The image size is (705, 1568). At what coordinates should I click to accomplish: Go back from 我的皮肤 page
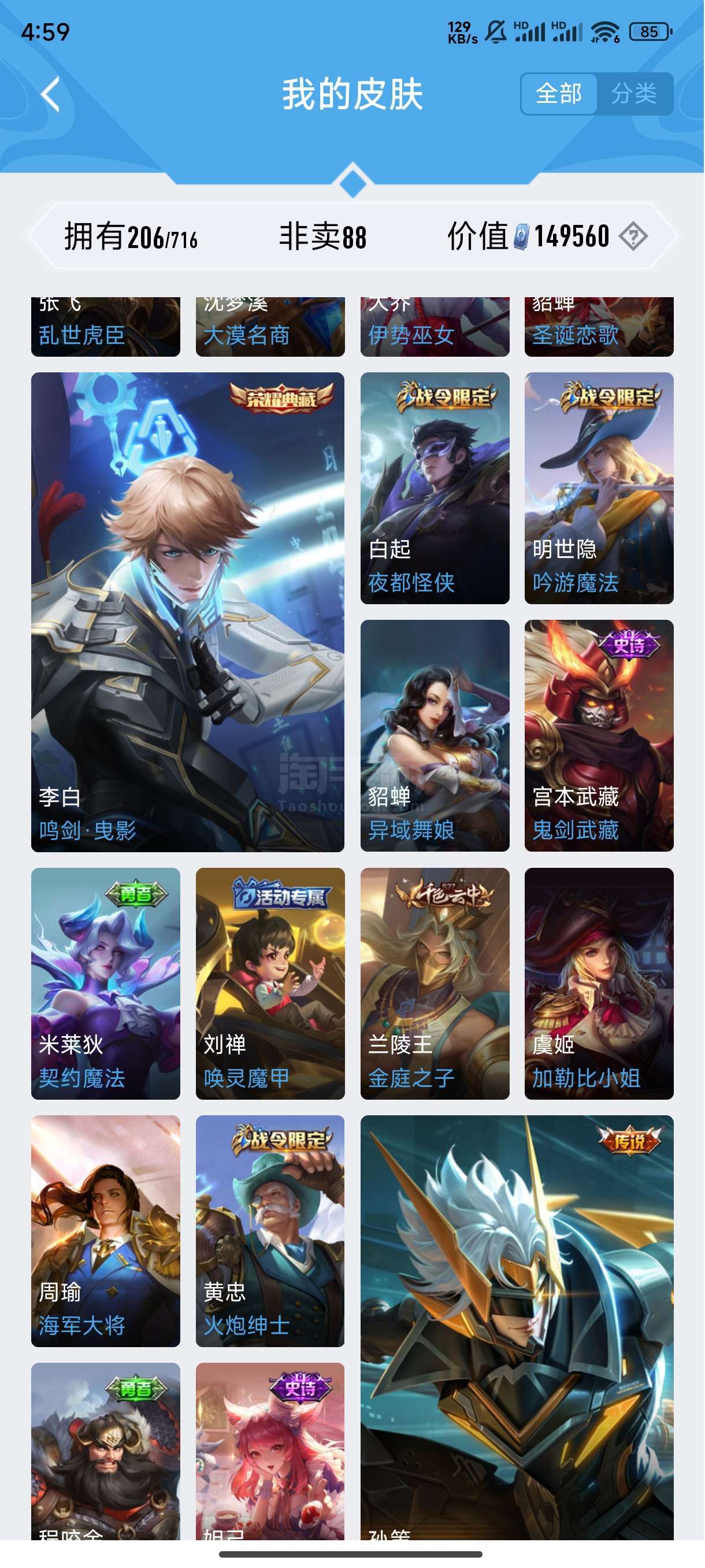51,94
